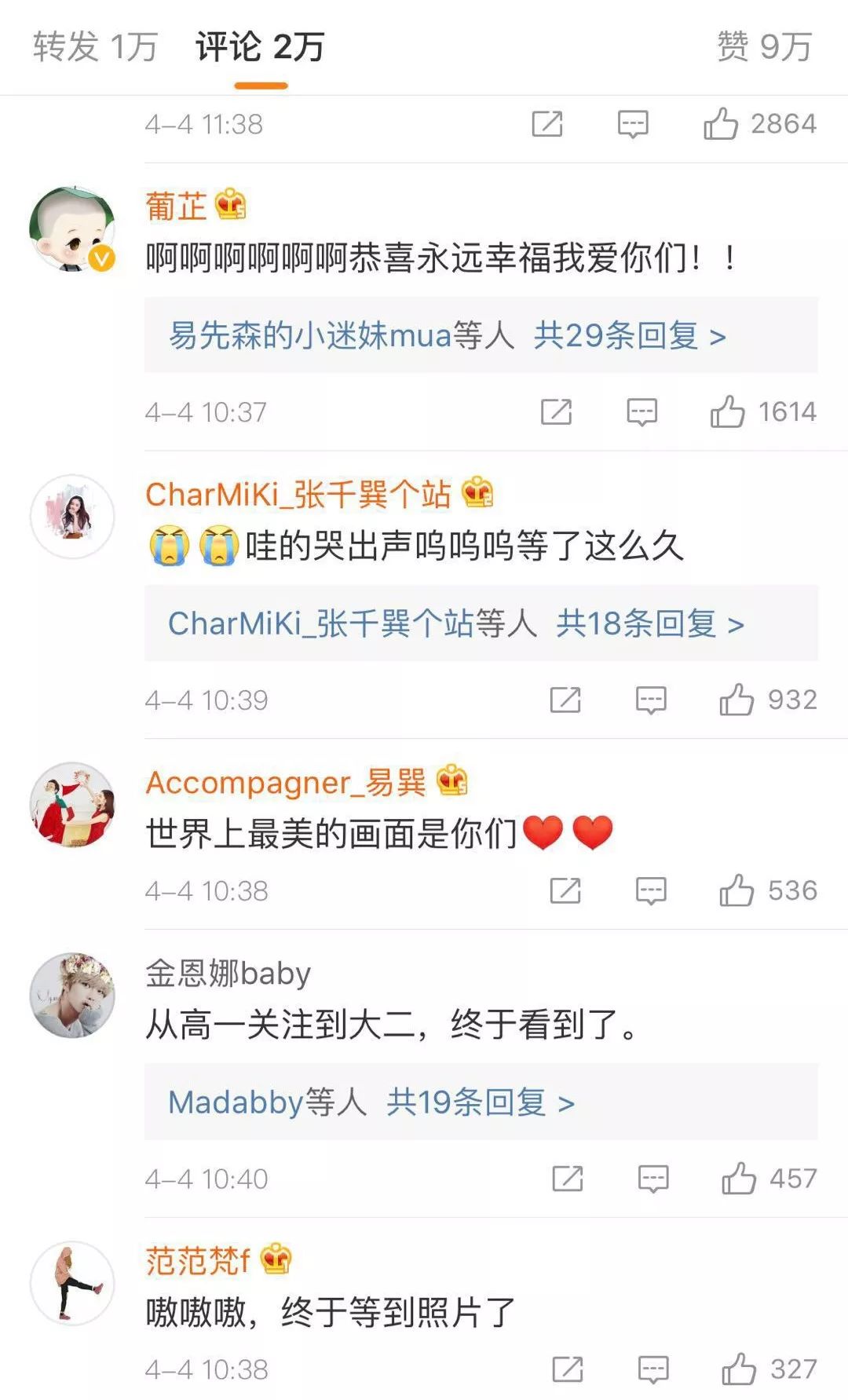Viewport: 848px width, 1400px height.
Task: Like CharMiKi_张千巽个站's comment
Action: [737, 700]
